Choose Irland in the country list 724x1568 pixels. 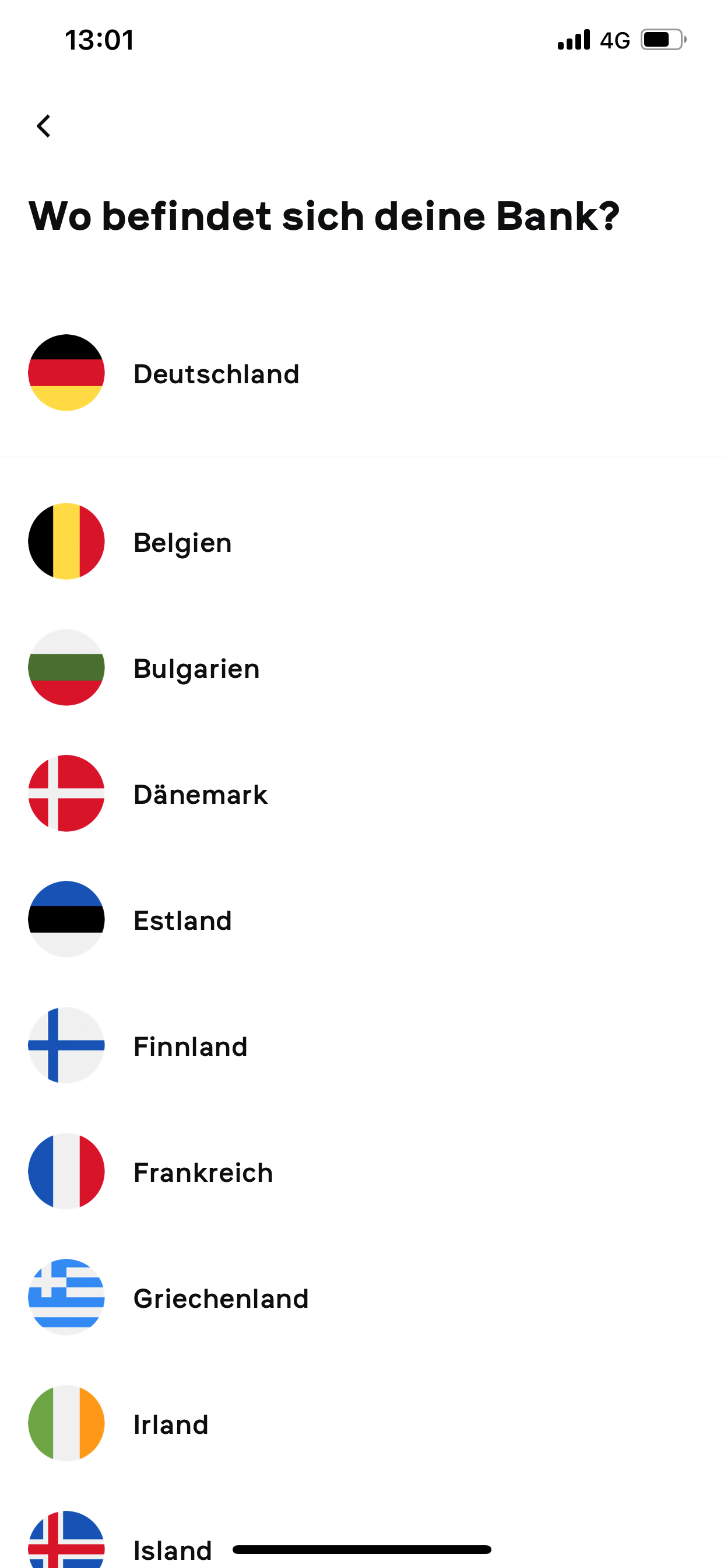click(x=170, y=1424)
